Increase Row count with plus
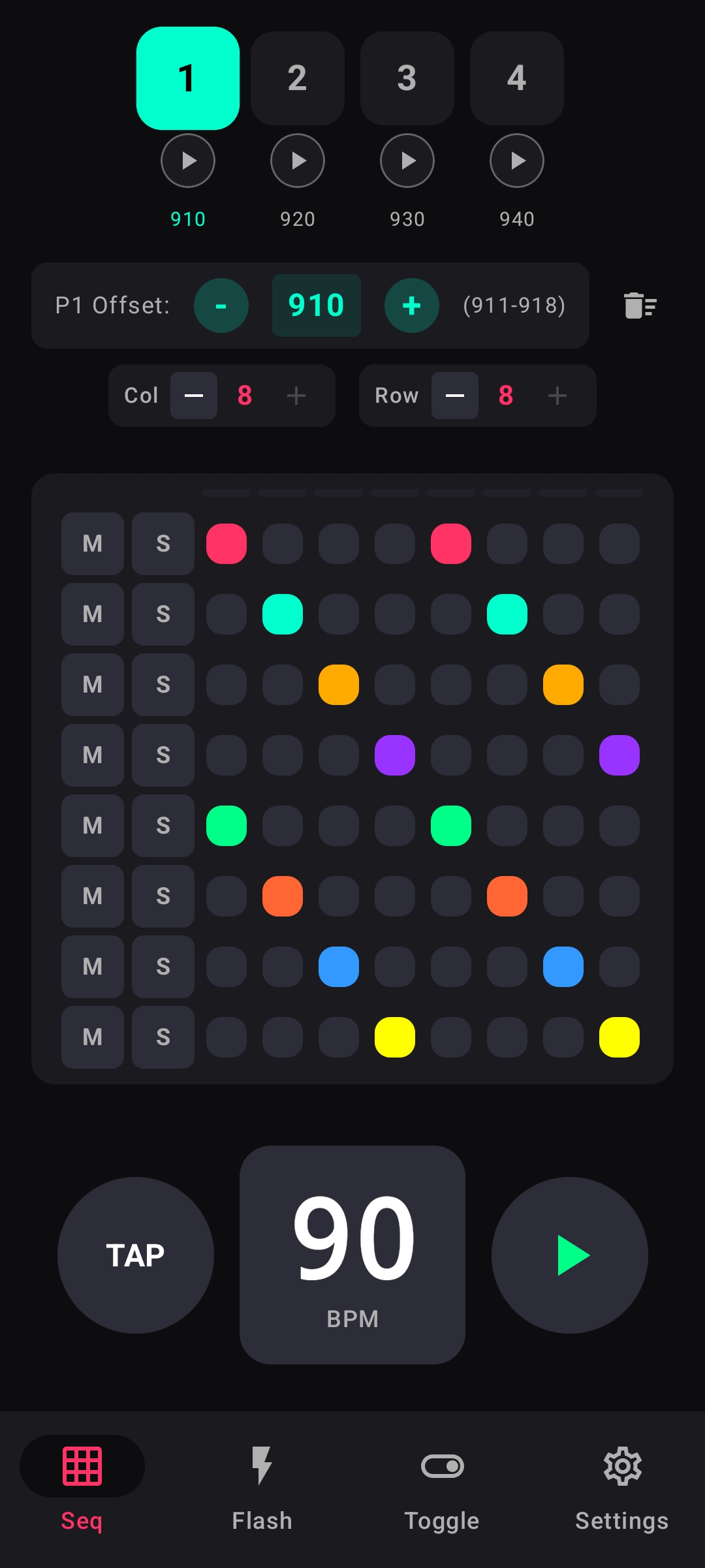The height and width of the screenshot is (1568, 705). (x=557, y=396)
